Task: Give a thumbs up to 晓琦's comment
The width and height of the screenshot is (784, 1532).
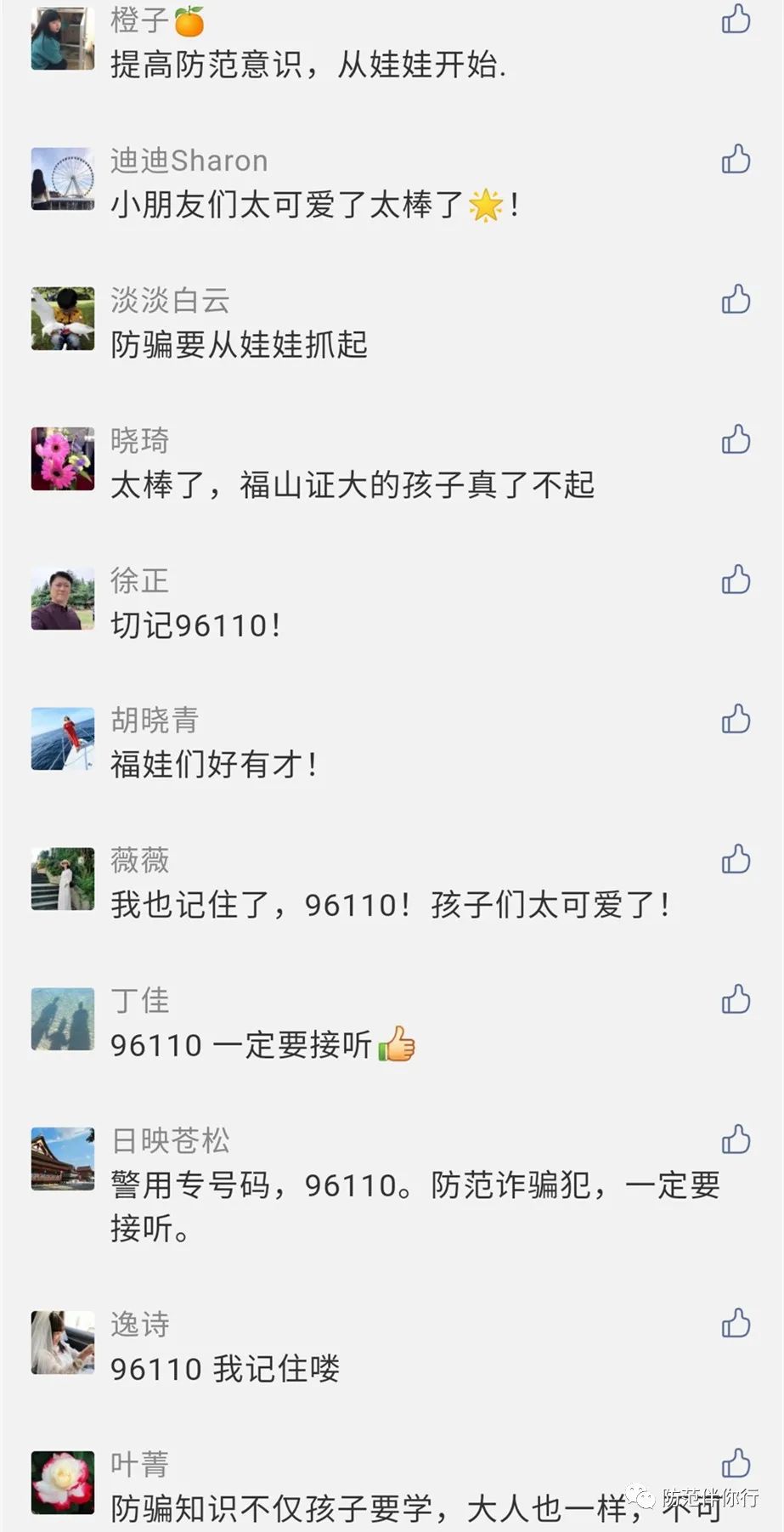Action: tap(736, 439)
